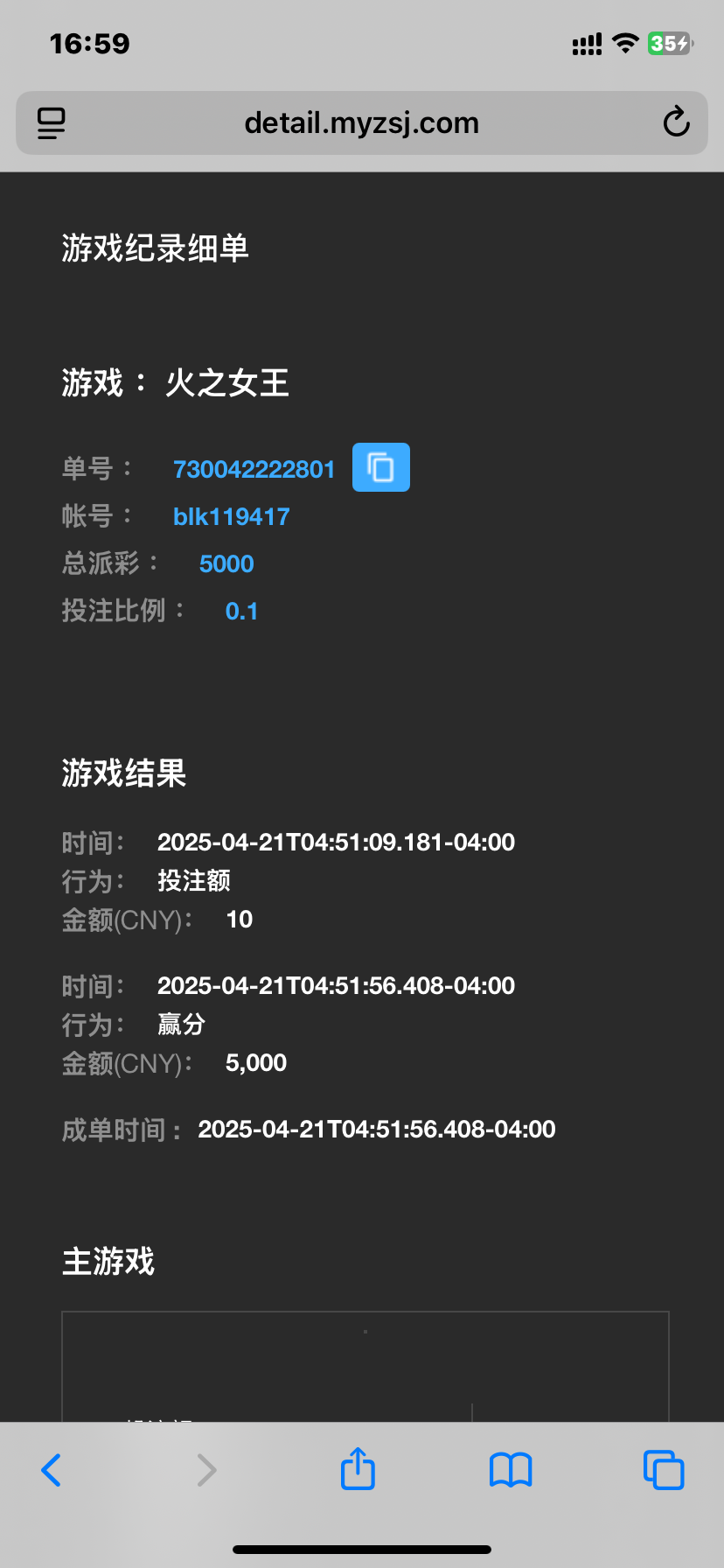Tap the bet ratio value 0.1

pos(241,611)
